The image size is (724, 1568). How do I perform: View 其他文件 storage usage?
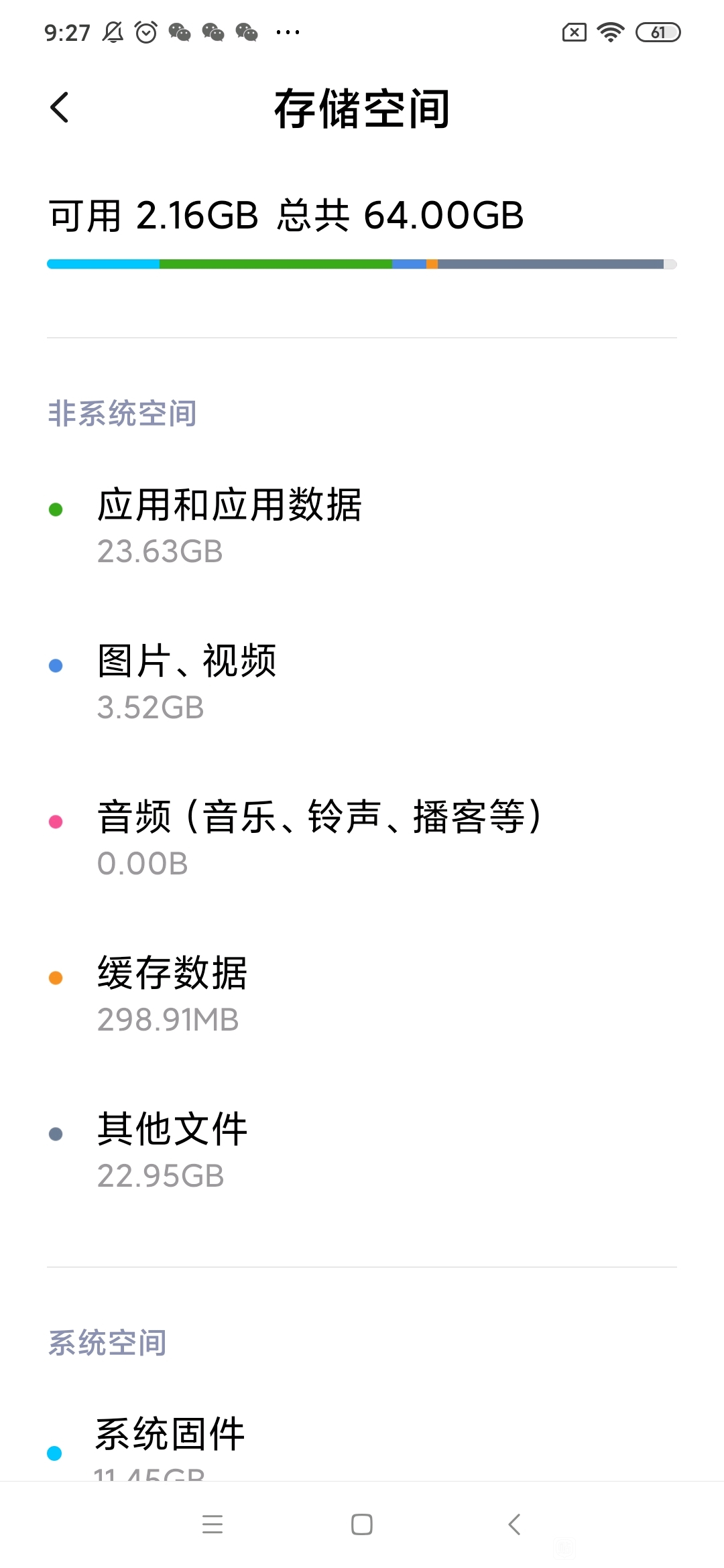362,1151
